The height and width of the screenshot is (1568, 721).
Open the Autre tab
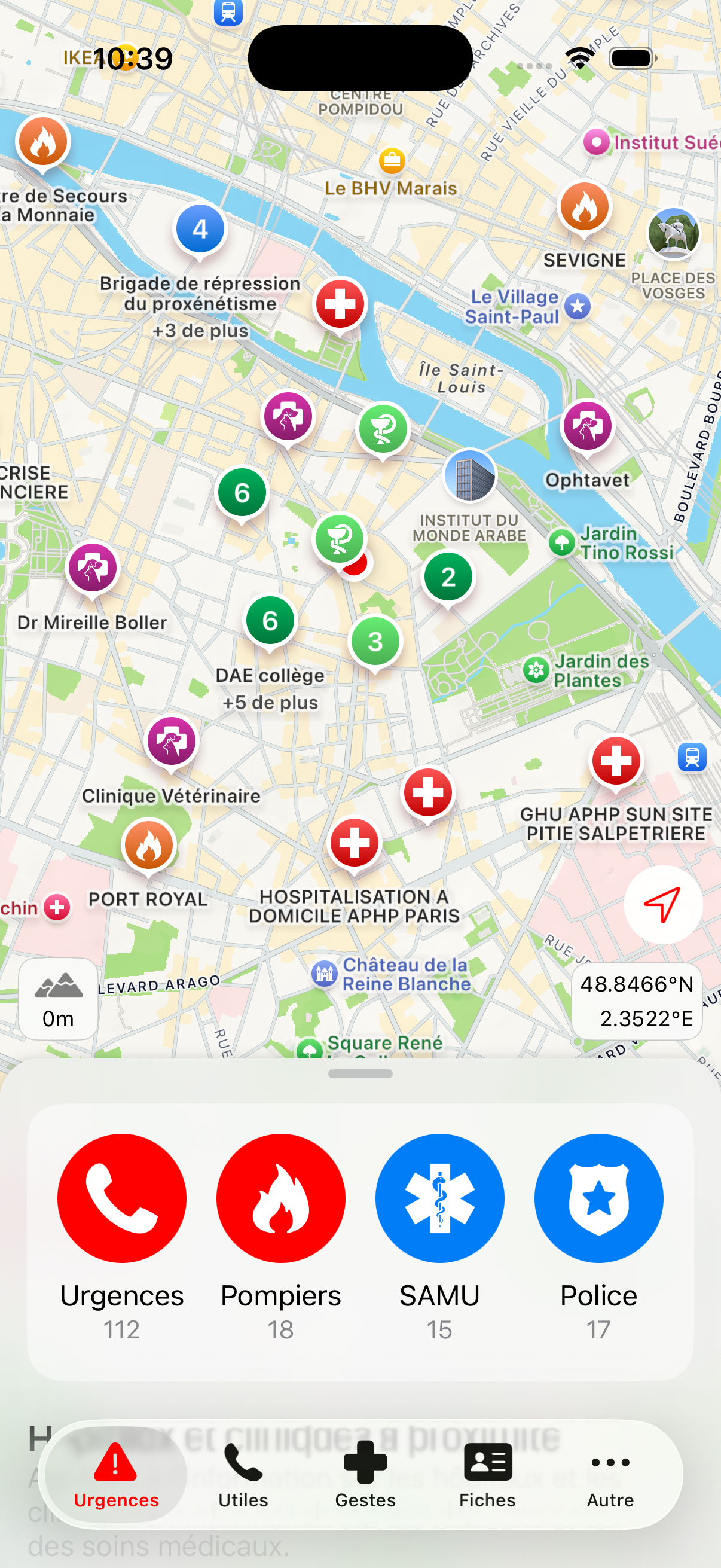point(610,1474)
